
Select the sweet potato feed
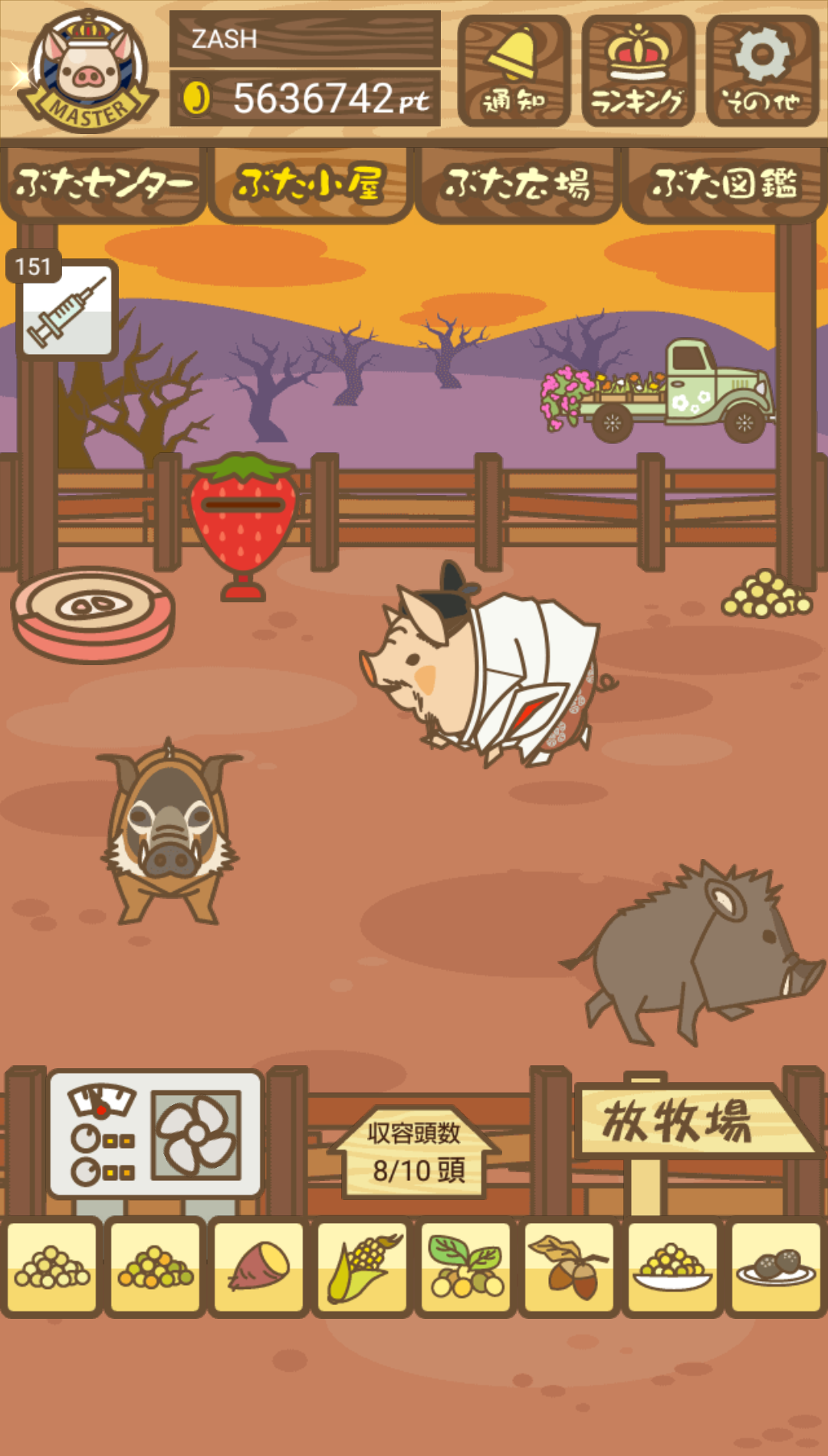coord(259,1267)
